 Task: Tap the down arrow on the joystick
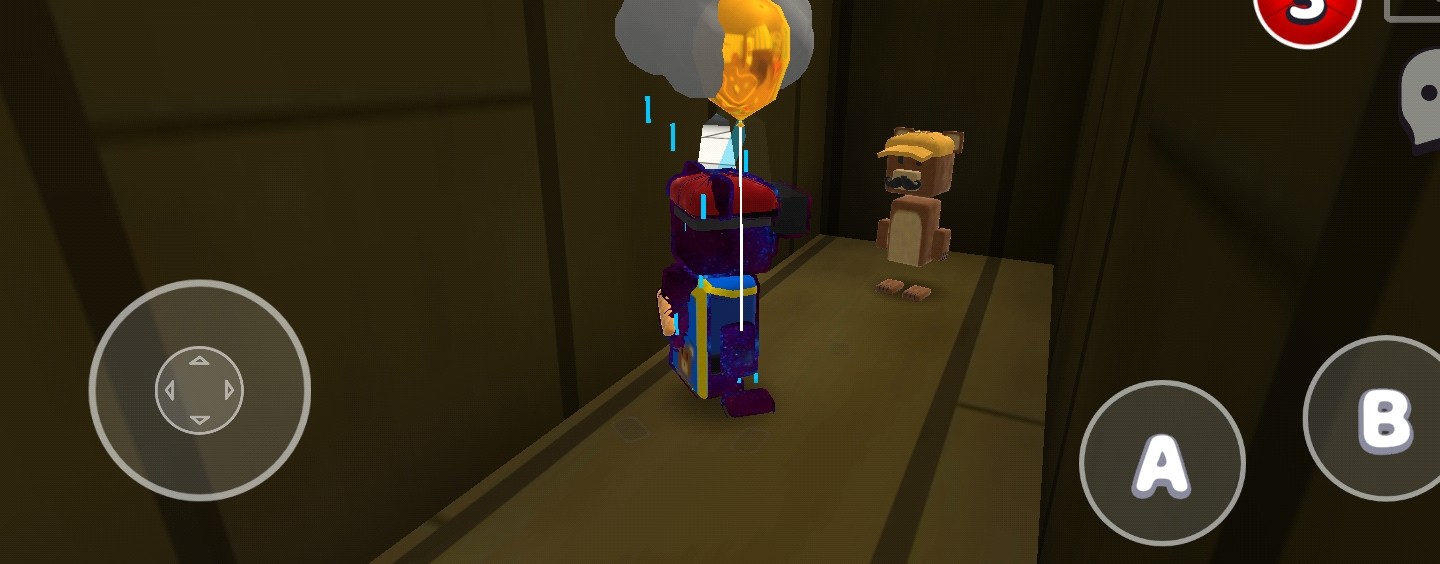pyautogui.click(x=199, y=420)
